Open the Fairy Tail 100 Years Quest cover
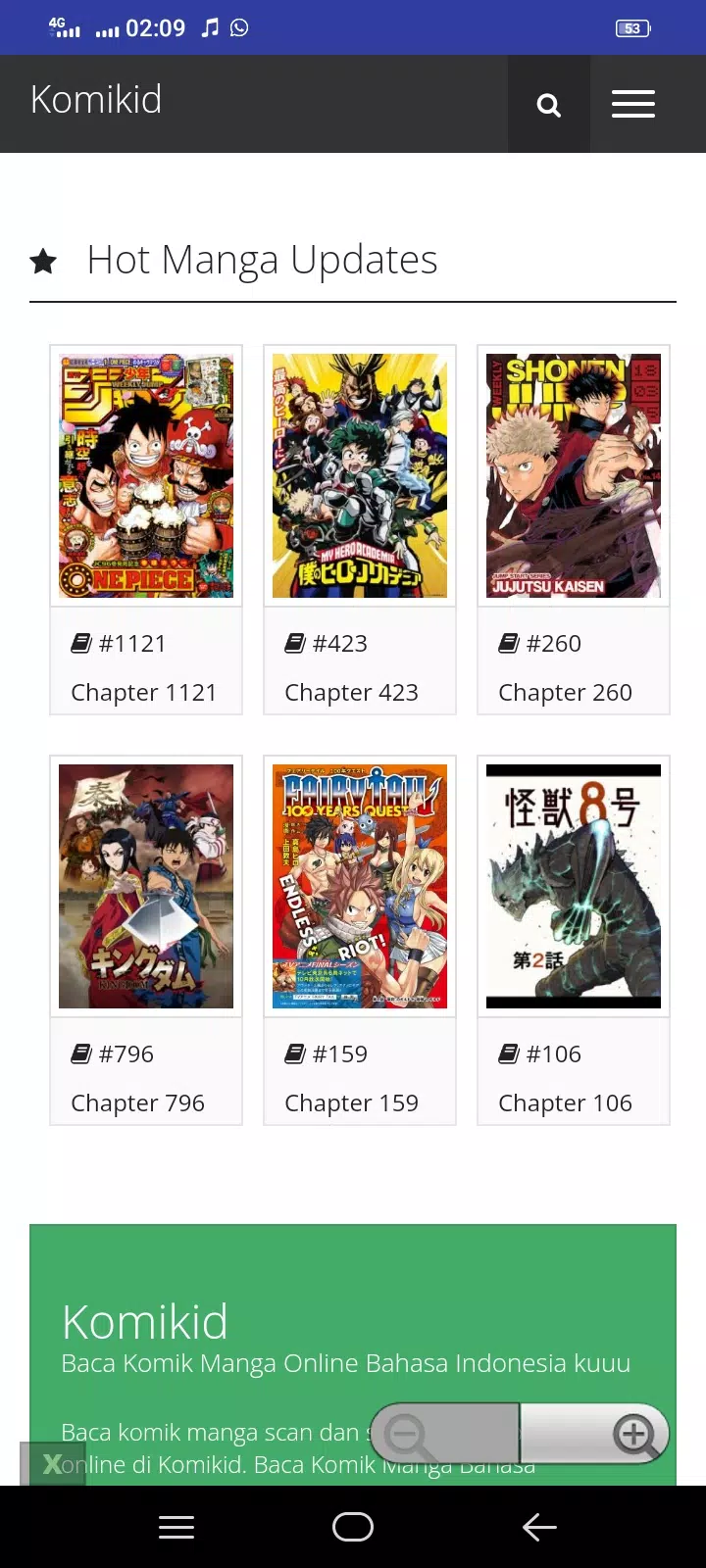Image resolution: width=706 pixels, height=1568 pixels. click(x=360, y=886)
